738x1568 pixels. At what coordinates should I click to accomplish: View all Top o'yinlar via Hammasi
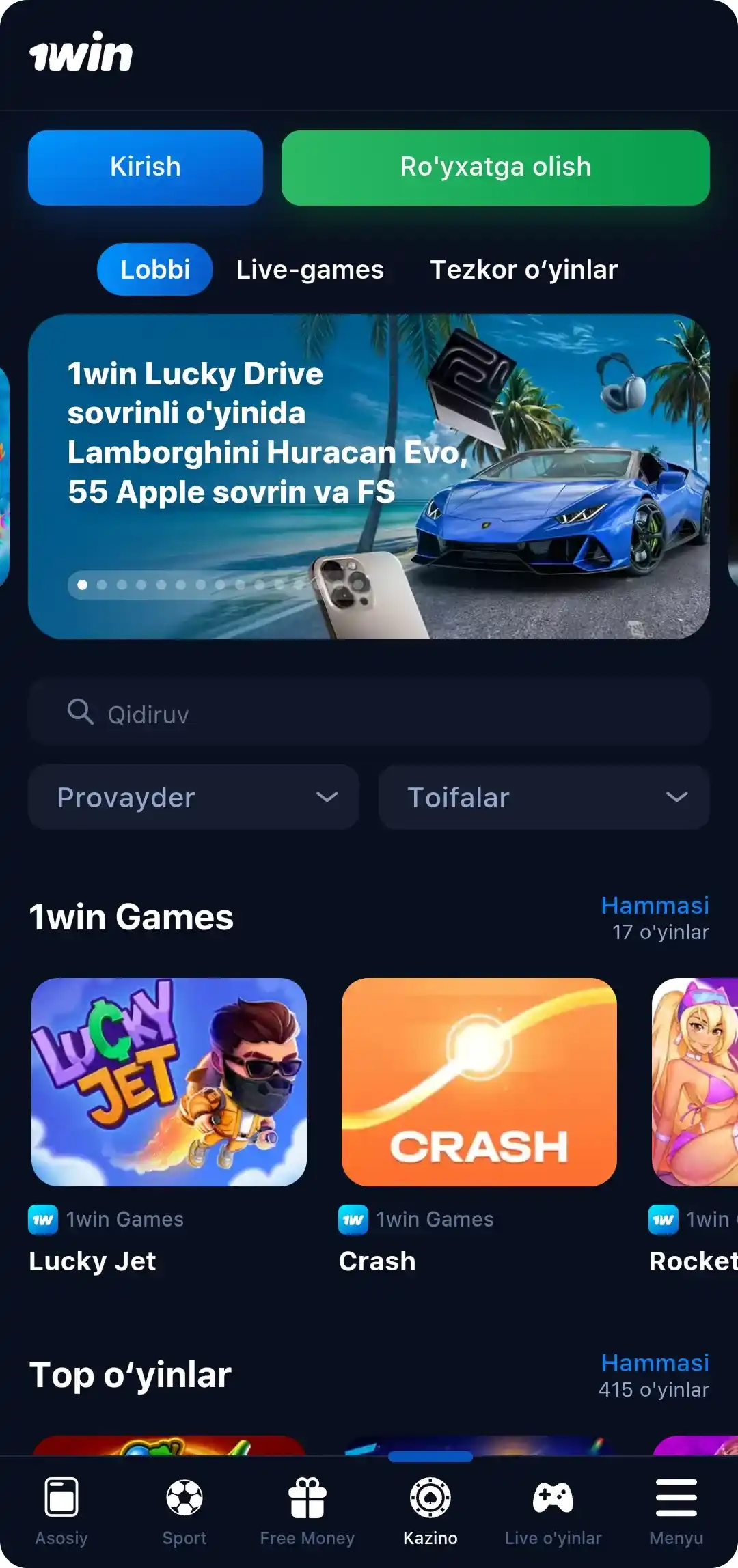(655, 1363)
